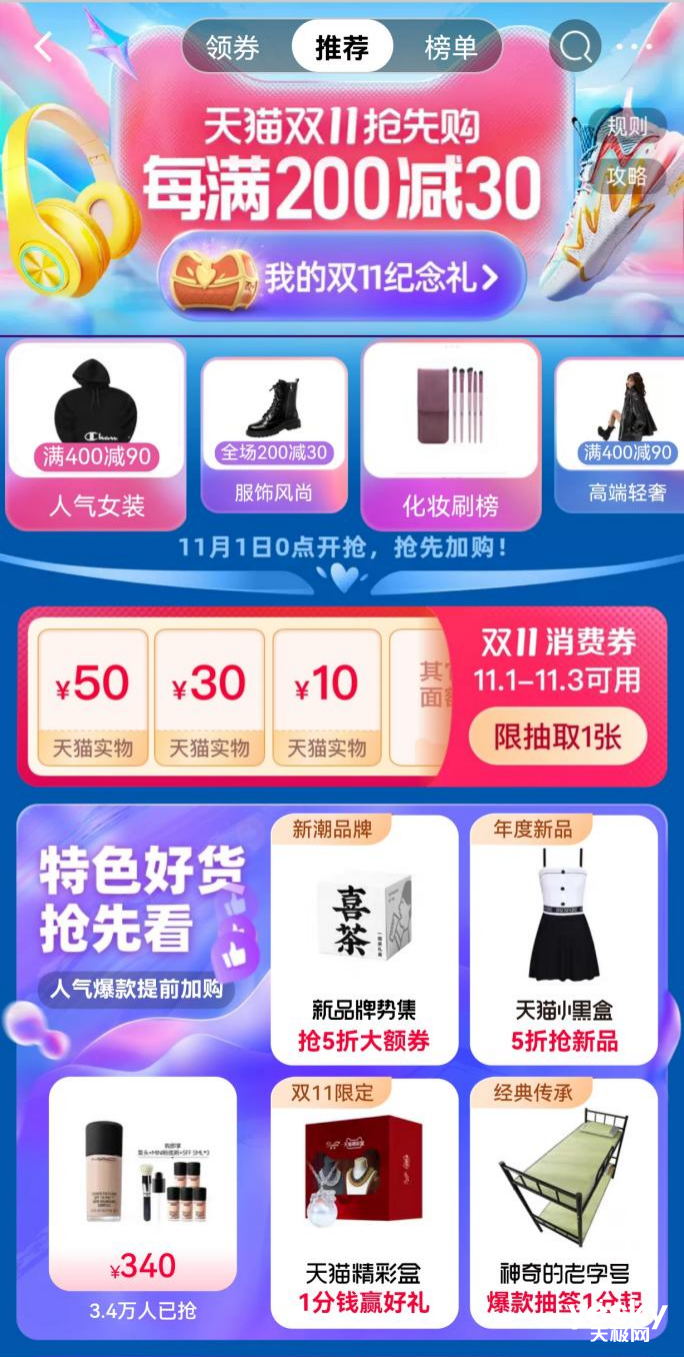
Task: Open 我的双11纪念礼 banner button
Action: tap(342, 278)
